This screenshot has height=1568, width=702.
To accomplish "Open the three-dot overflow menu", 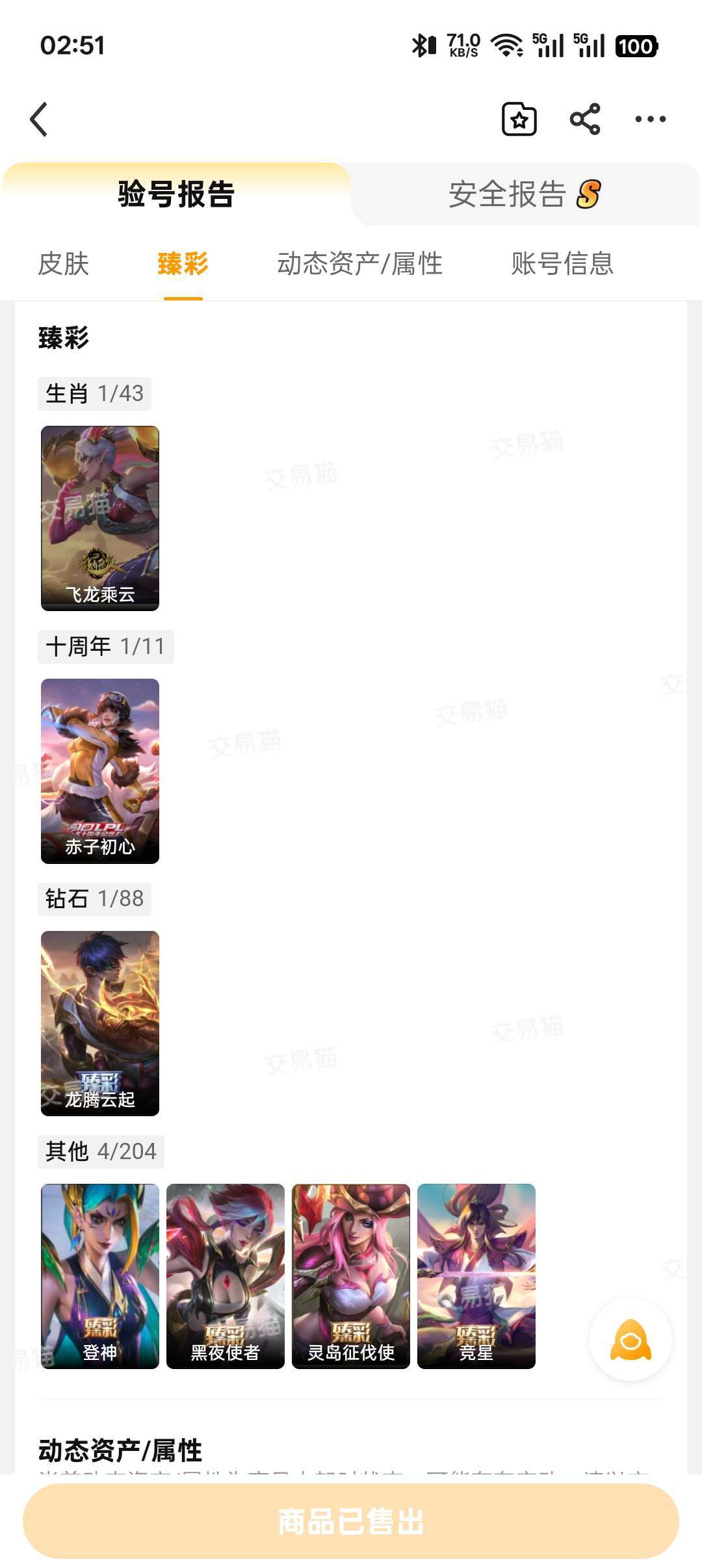I will pyautogui.click(x=650, y=120).
